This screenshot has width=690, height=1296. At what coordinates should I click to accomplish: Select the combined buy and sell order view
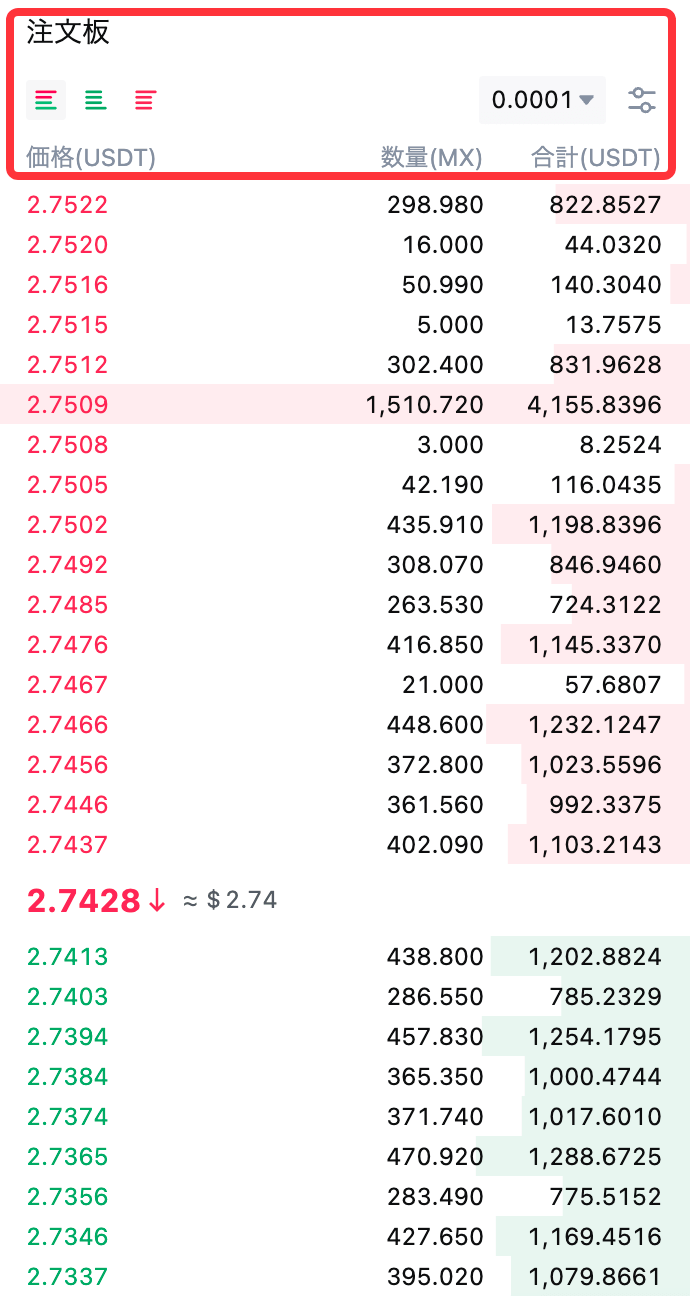tap(46, 100)
